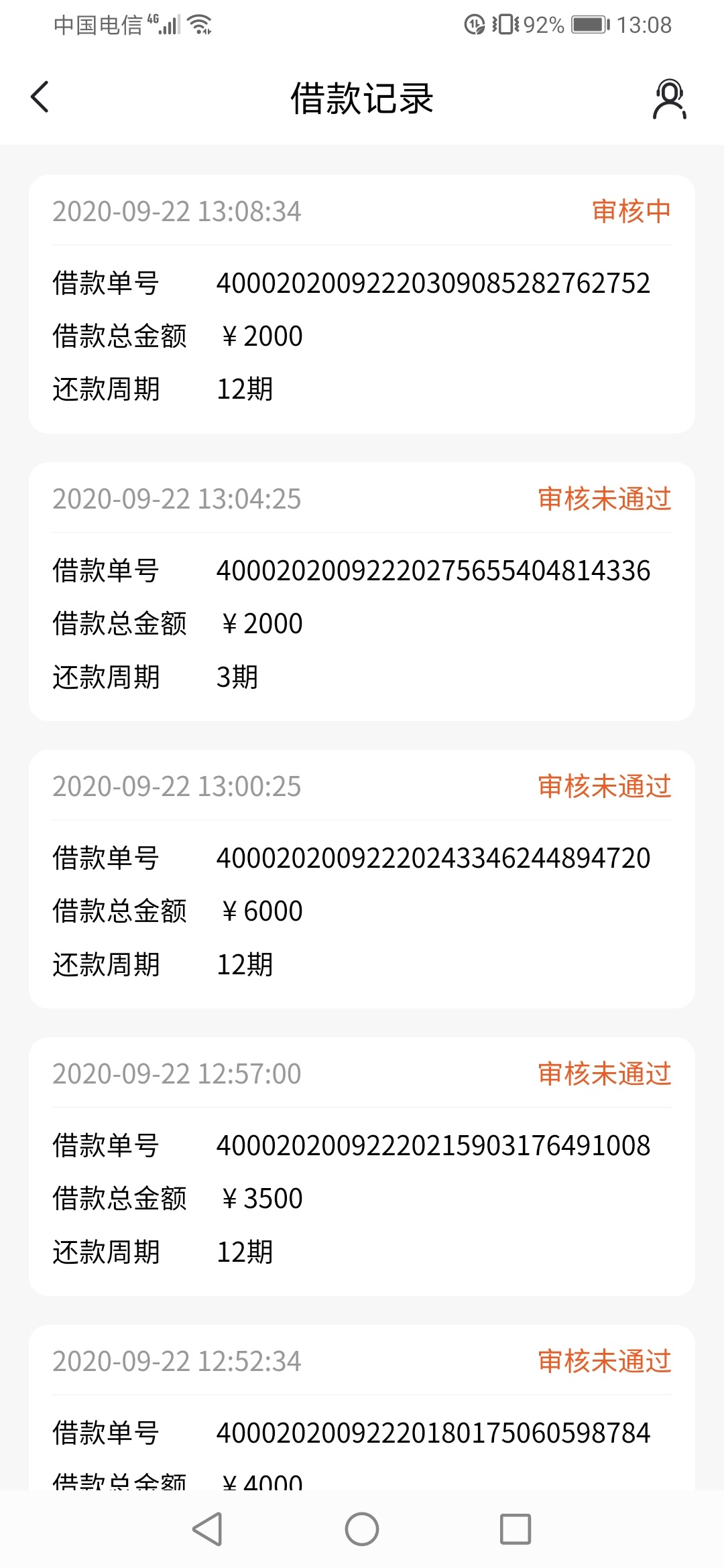View the ¥6000 loan record from 13:00:25
724x1568 pixels.
[x=362, y=880]
